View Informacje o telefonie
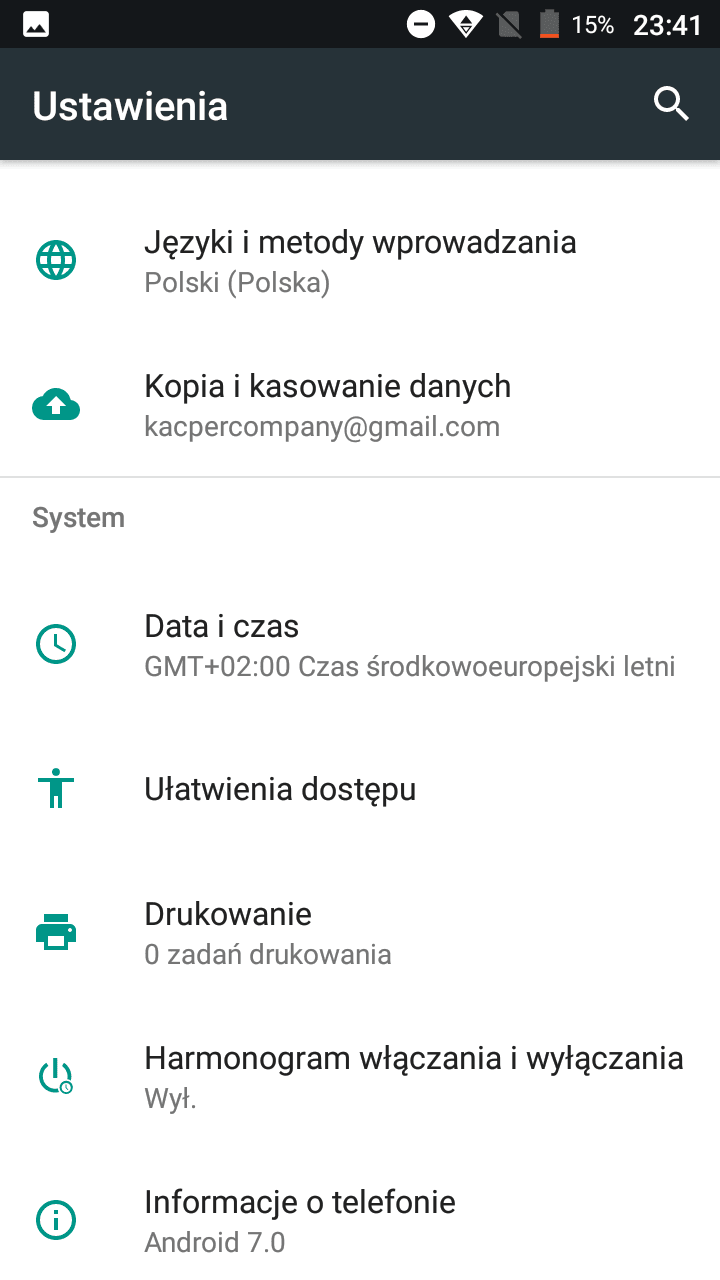 [360, 1220]
